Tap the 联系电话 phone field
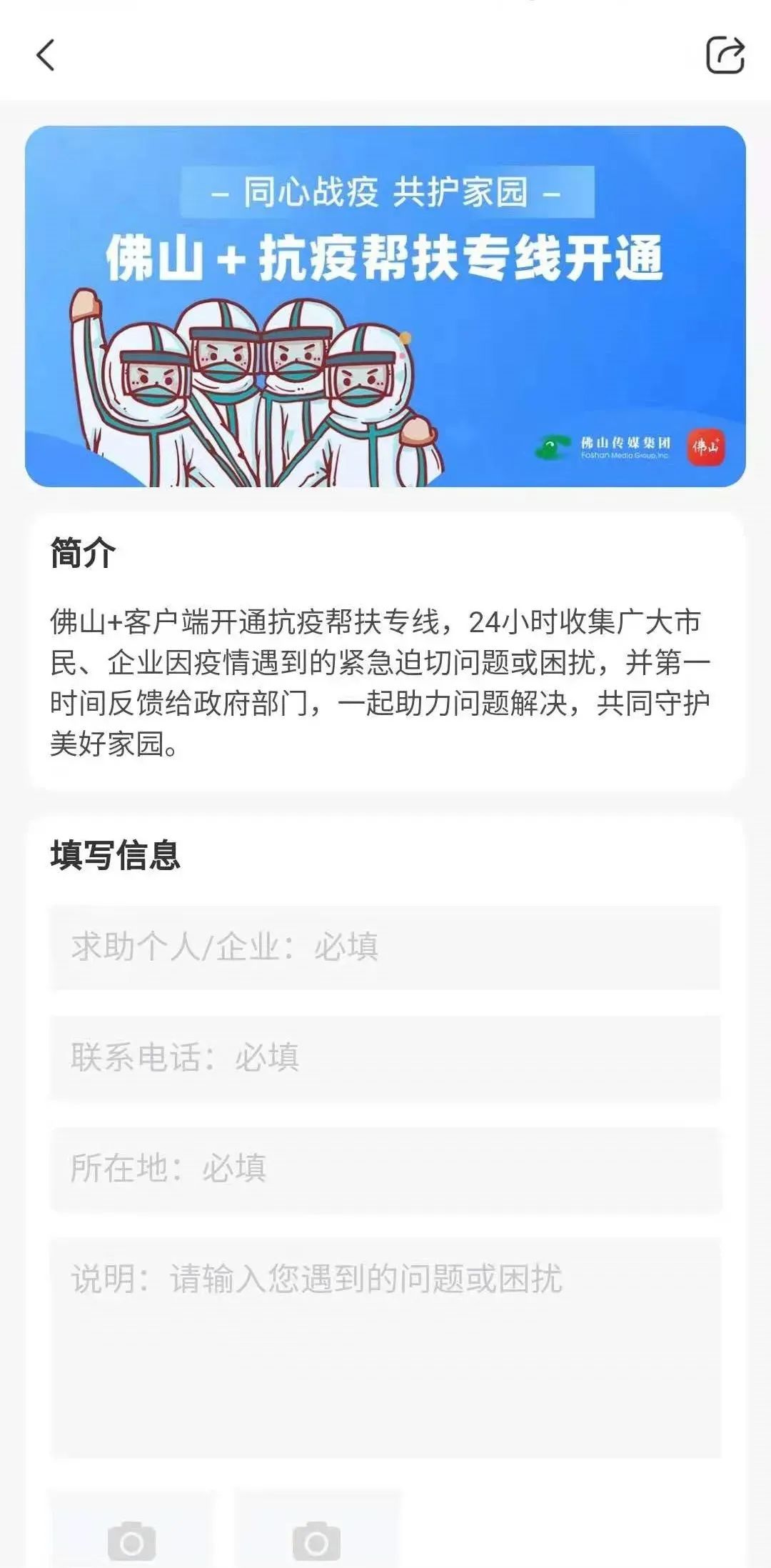771x1568 pixels. click(x=385, y=1058)
